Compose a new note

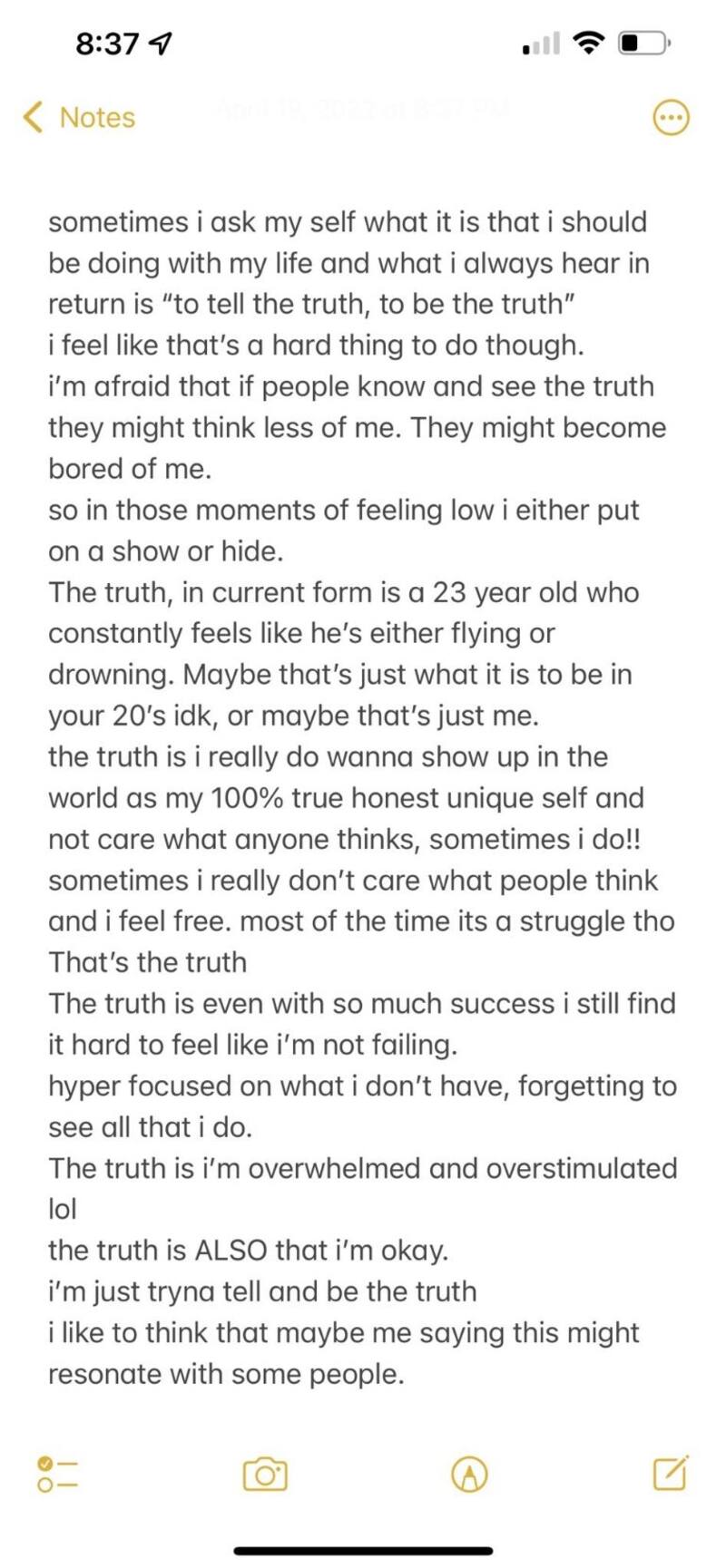tap(671, 1474)
